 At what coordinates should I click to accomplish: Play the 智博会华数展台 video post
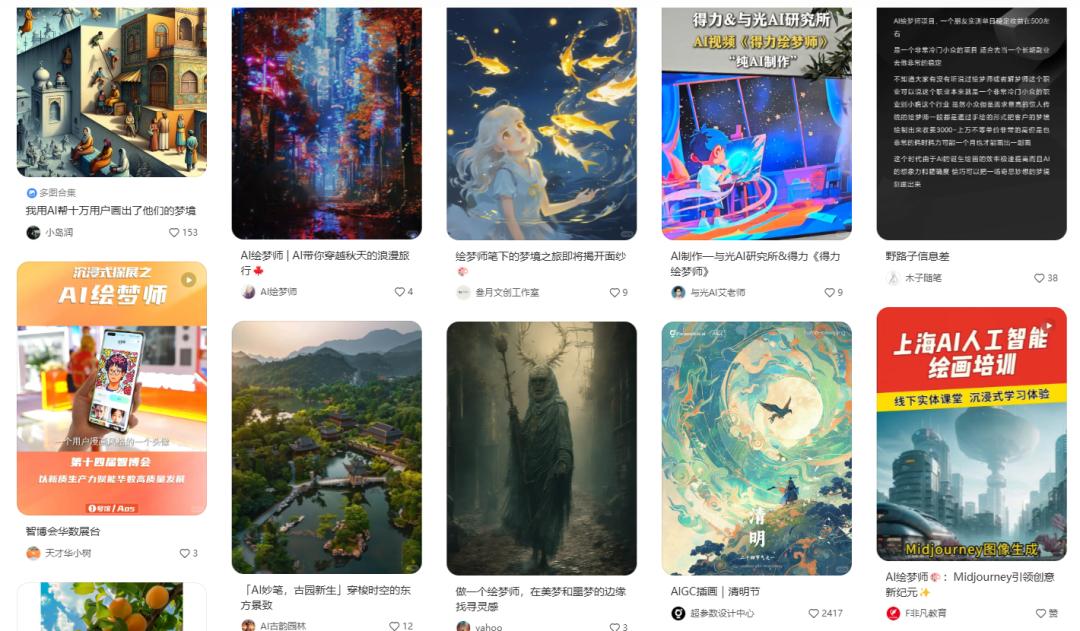tap(111, 388)
